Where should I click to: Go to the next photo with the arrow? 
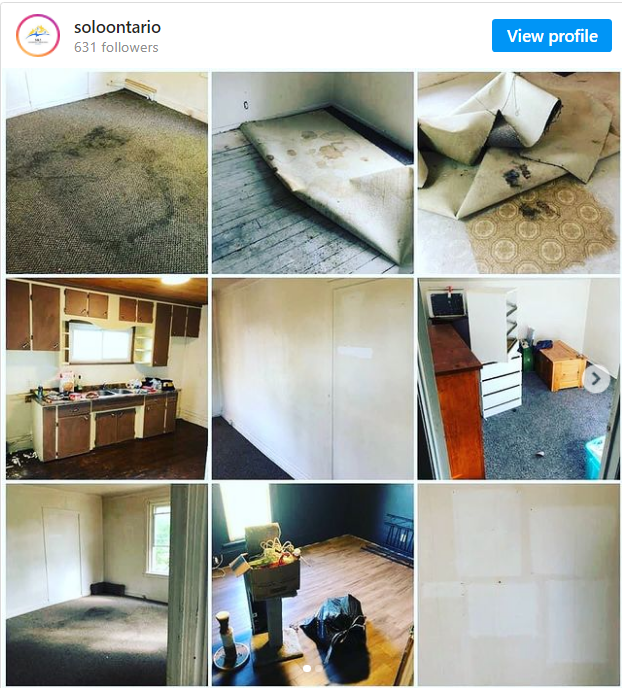(x=597, y=379)
